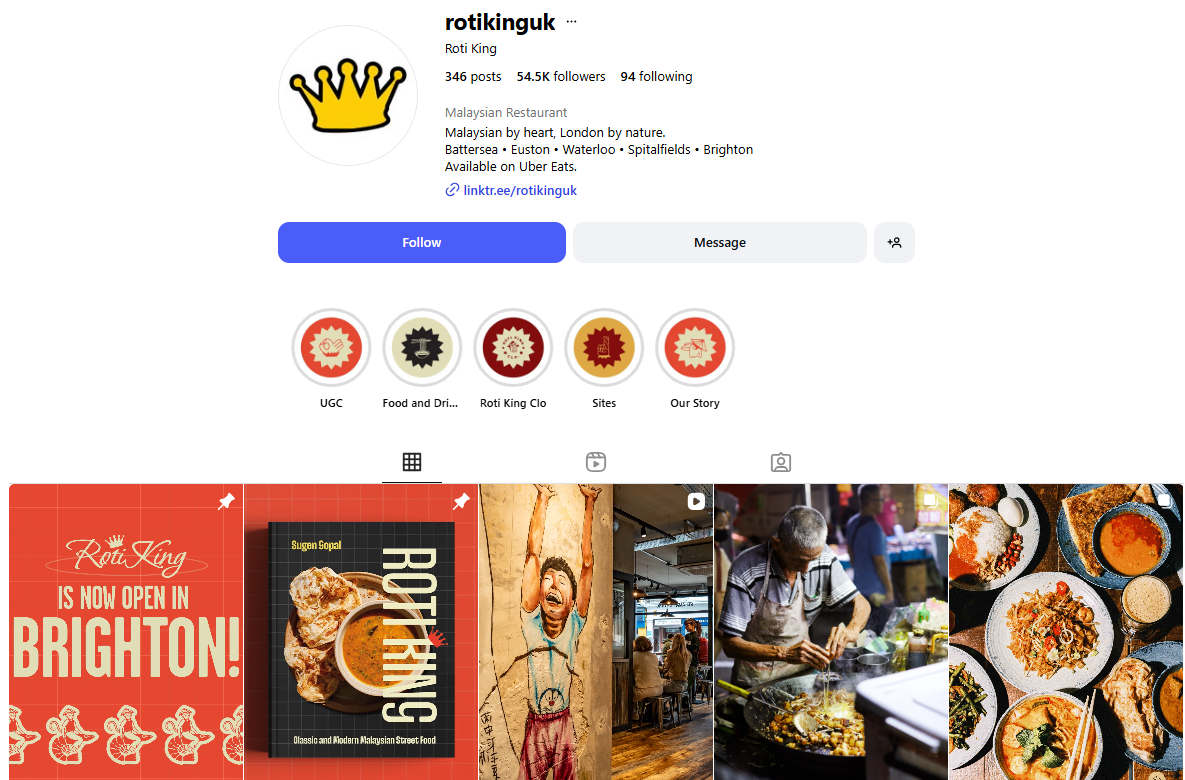Viewport: 1185px width, 780px height.
Task: Open the reel with the mural painting
Action: [x=596, y=630]
